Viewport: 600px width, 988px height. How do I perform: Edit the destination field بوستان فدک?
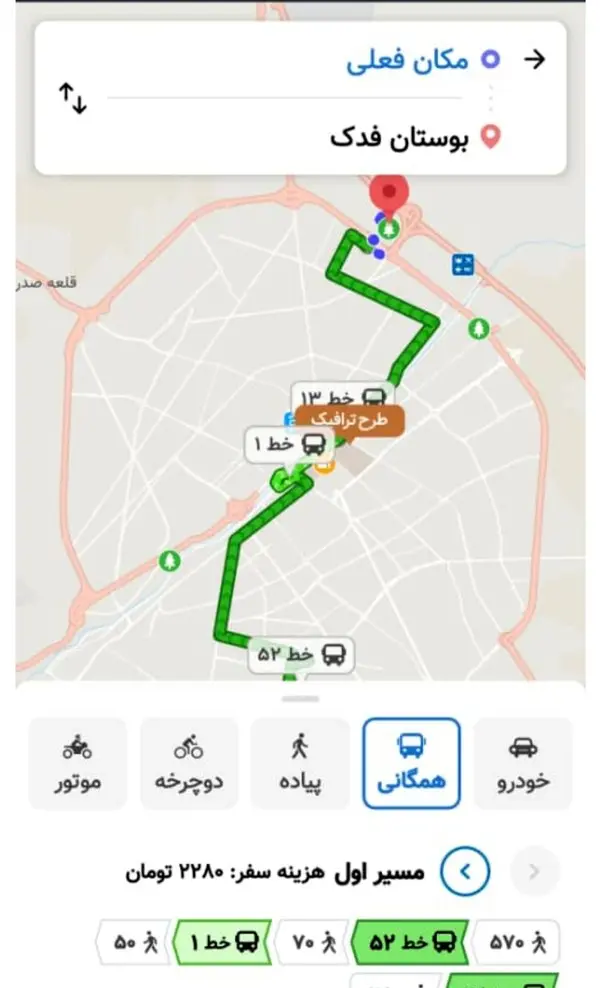pos(399,137)
